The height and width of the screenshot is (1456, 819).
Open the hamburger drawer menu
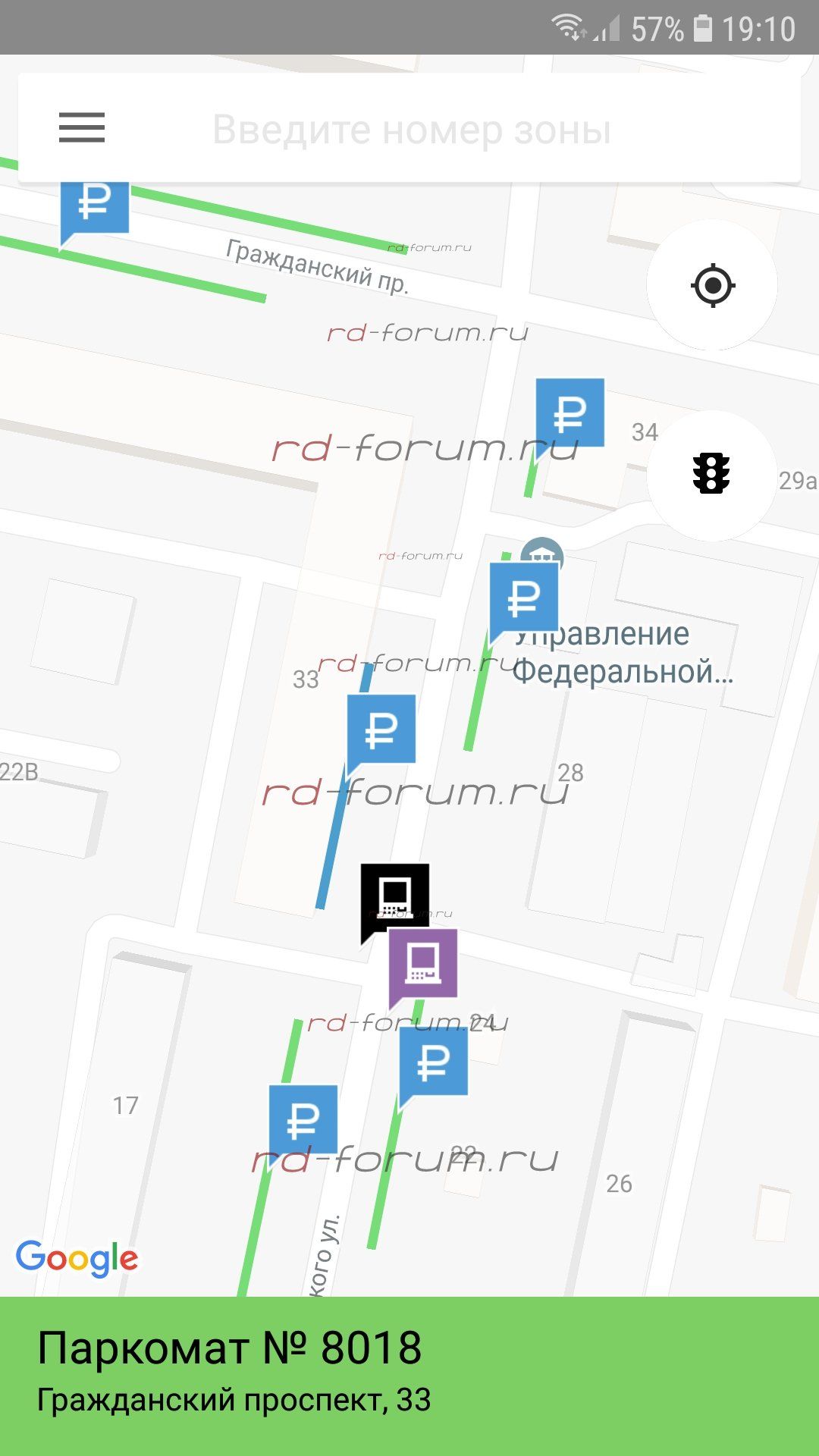click(82, 127)
